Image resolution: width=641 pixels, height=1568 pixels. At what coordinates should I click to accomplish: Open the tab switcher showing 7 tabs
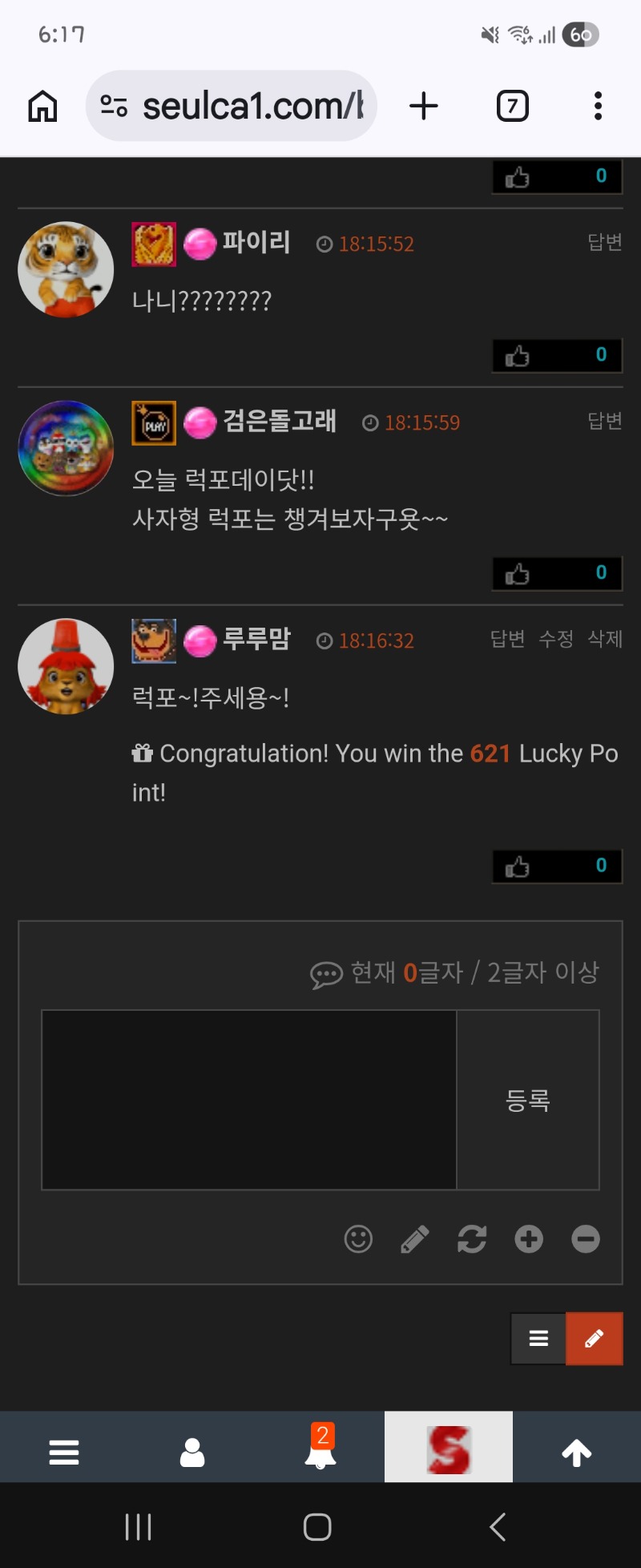click(512, 106)
